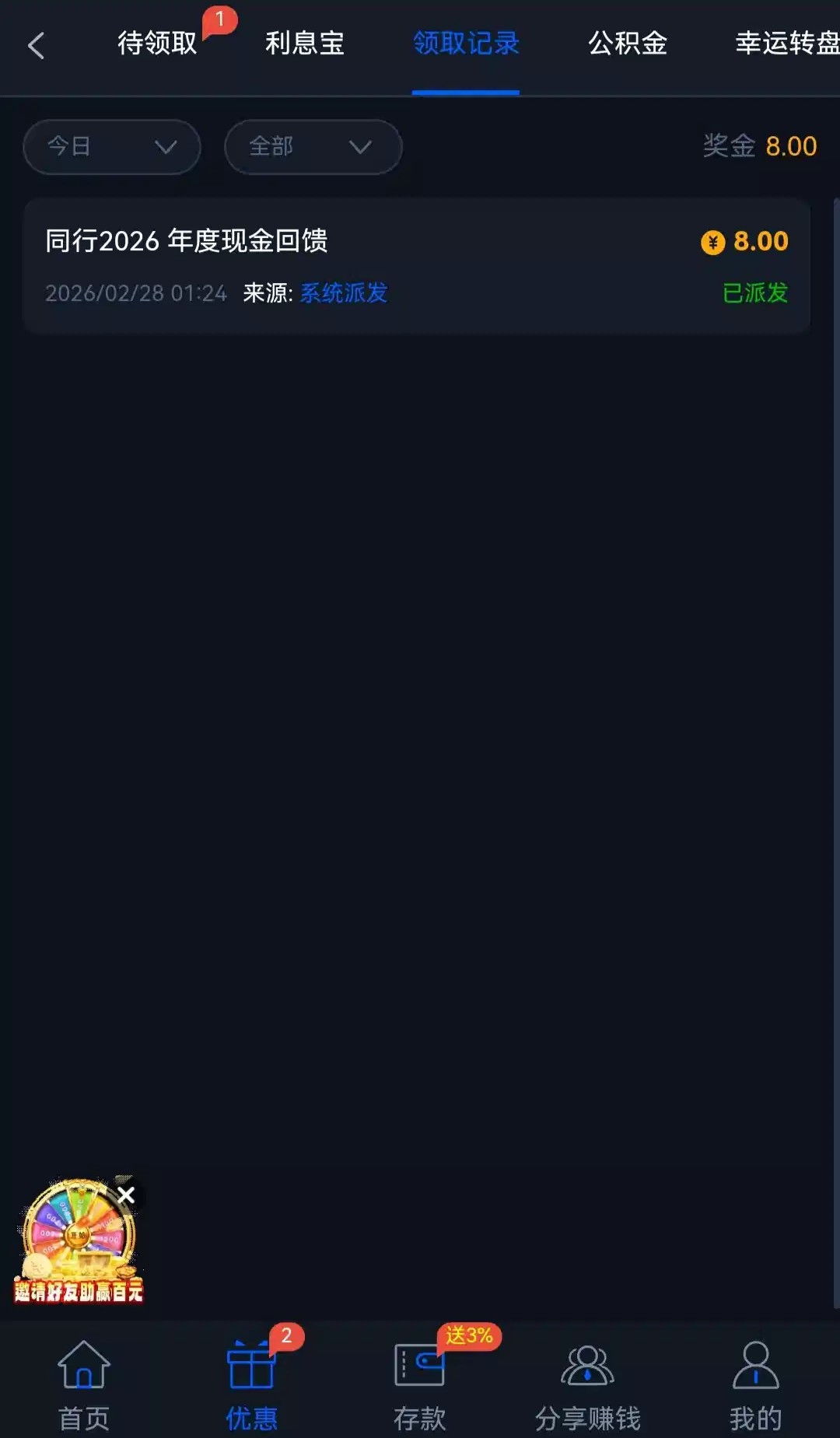Go to the 首页 home tab
Screen dimensions: 840x1438
(84, 1384)
